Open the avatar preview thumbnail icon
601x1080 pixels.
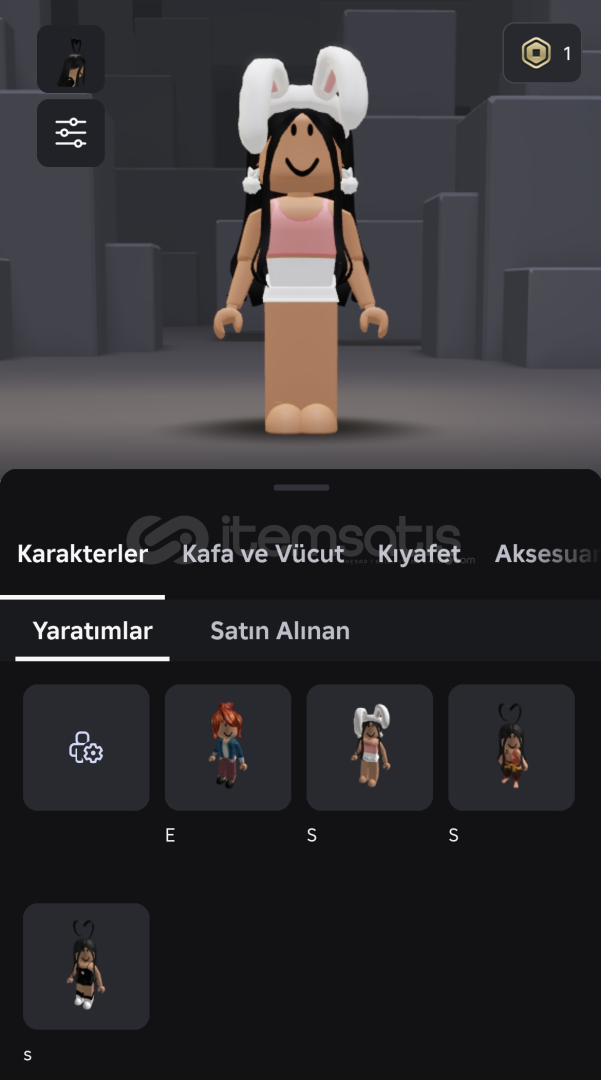(71, 59)
